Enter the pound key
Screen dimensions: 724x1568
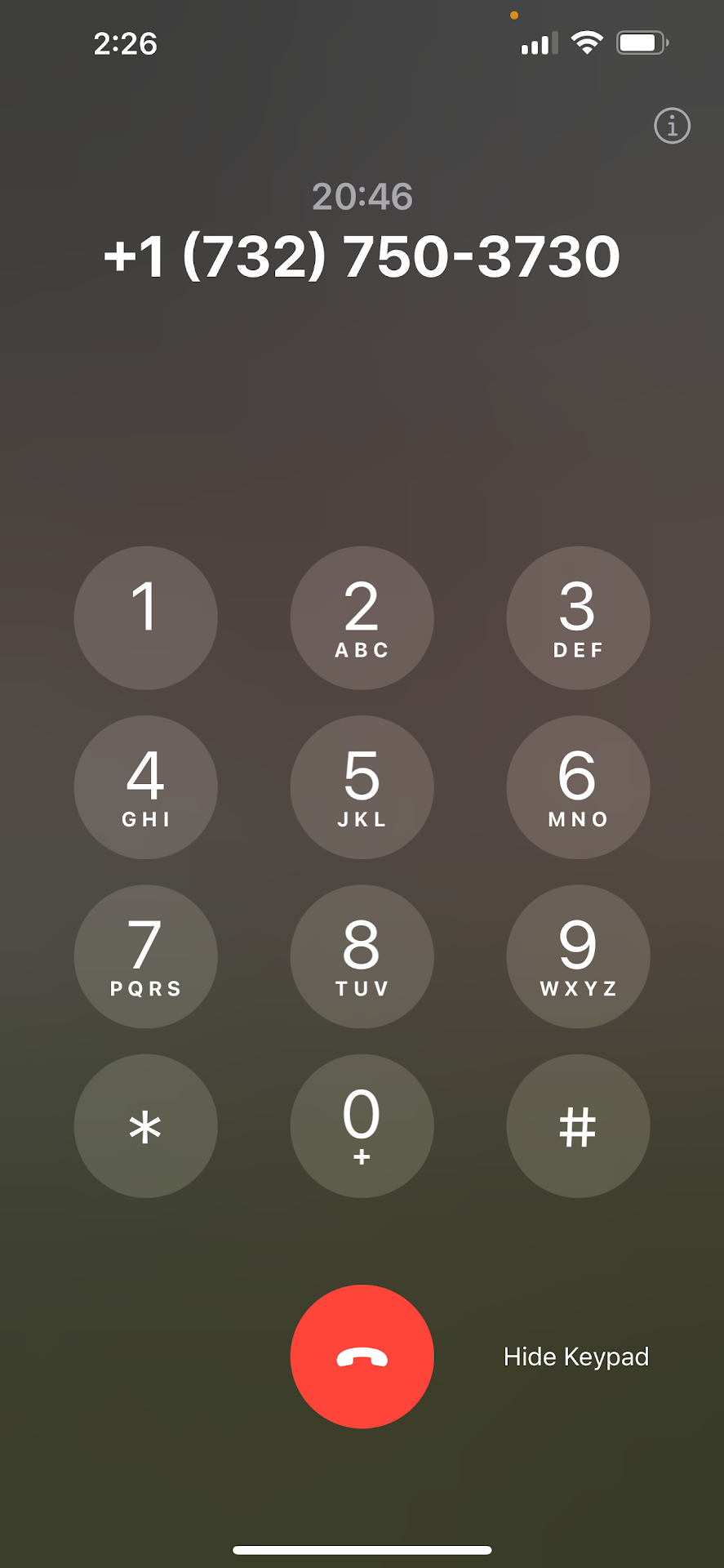[578, 1125]
